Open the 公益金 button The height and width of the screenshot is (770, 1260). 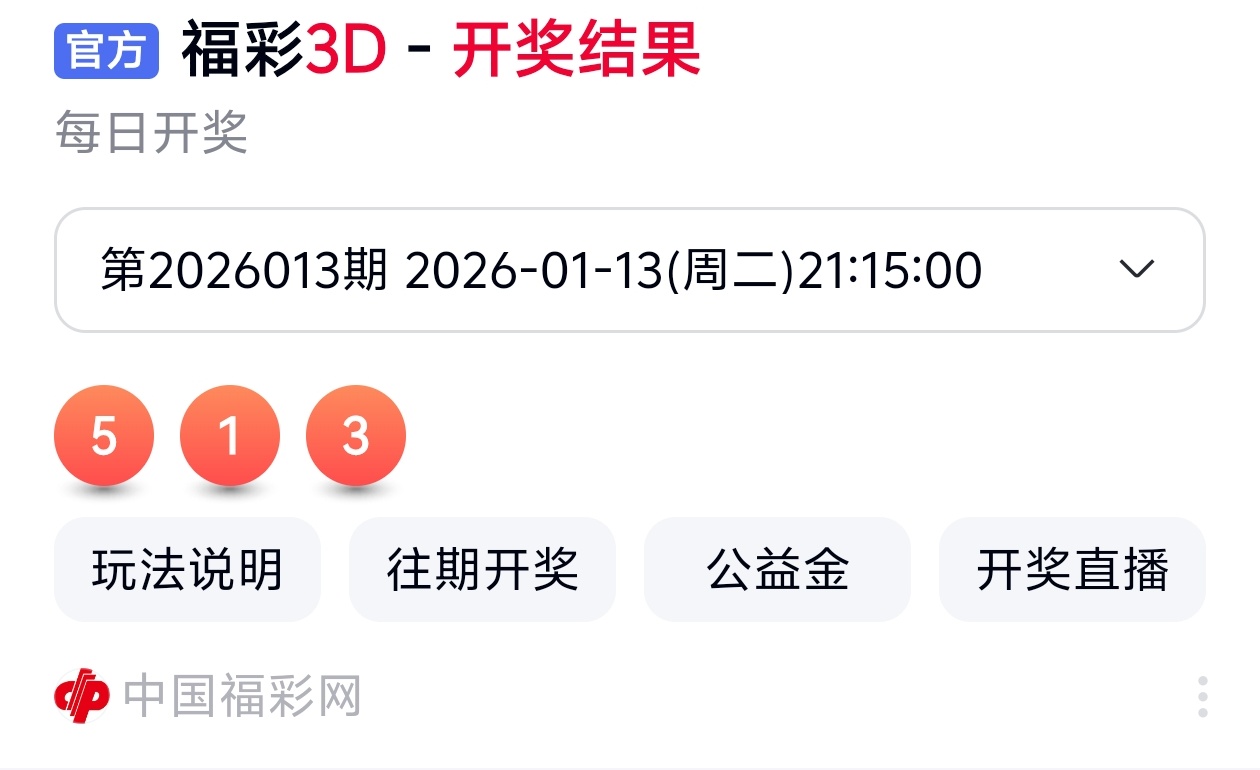click(x=777, y=570)
